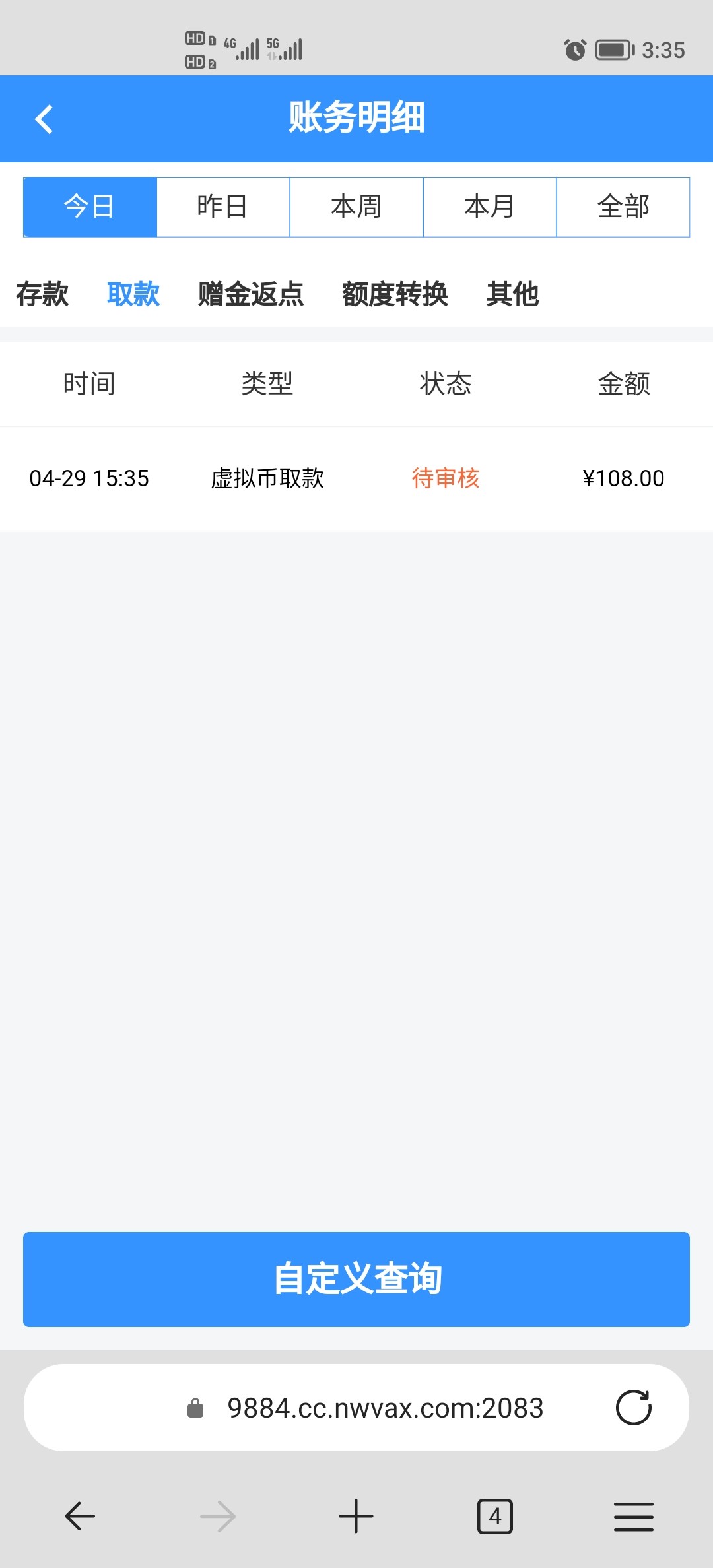This screenshot has height=1568, width=713.
Task: Open the 赠金返点 category
Action: (251, 294)
